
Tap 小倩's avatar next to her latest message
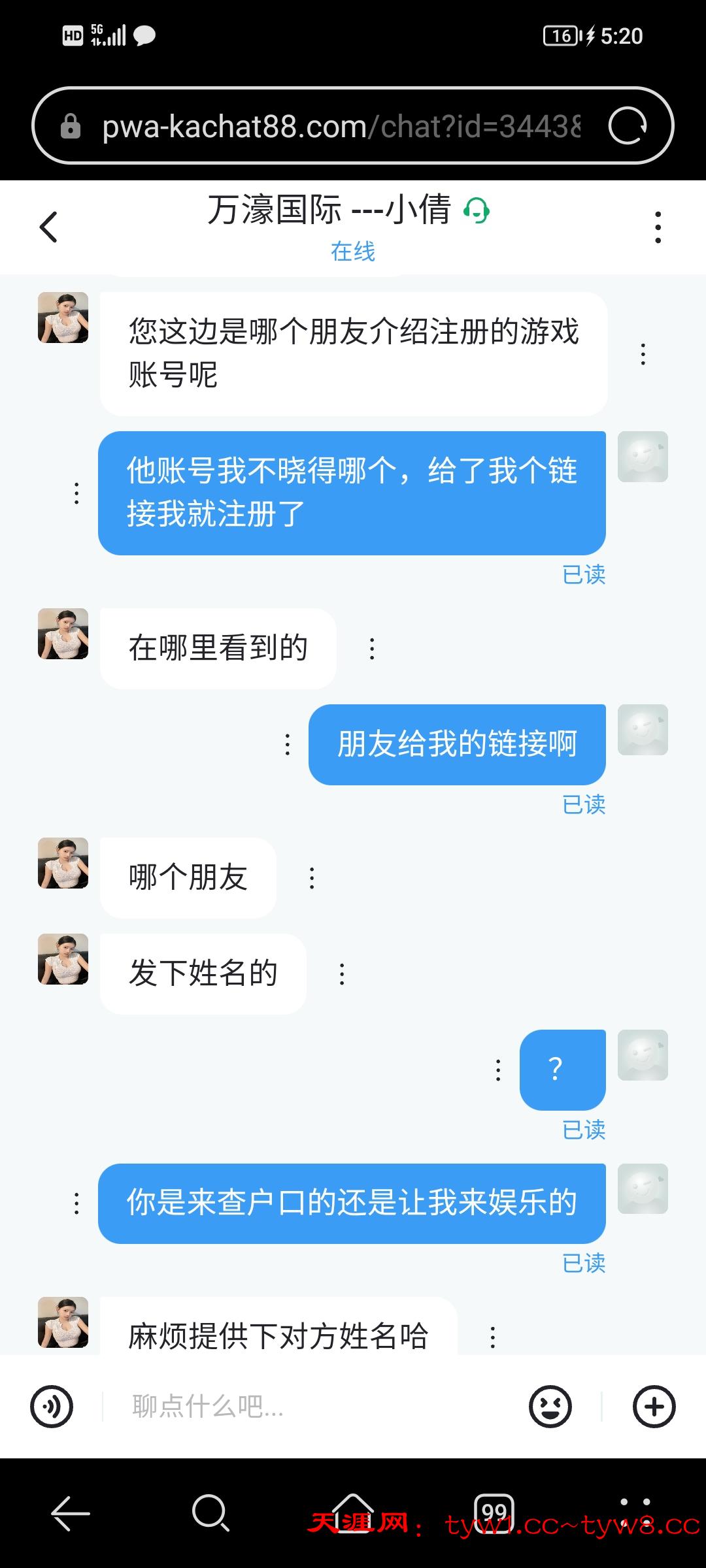coord(63,1321)
